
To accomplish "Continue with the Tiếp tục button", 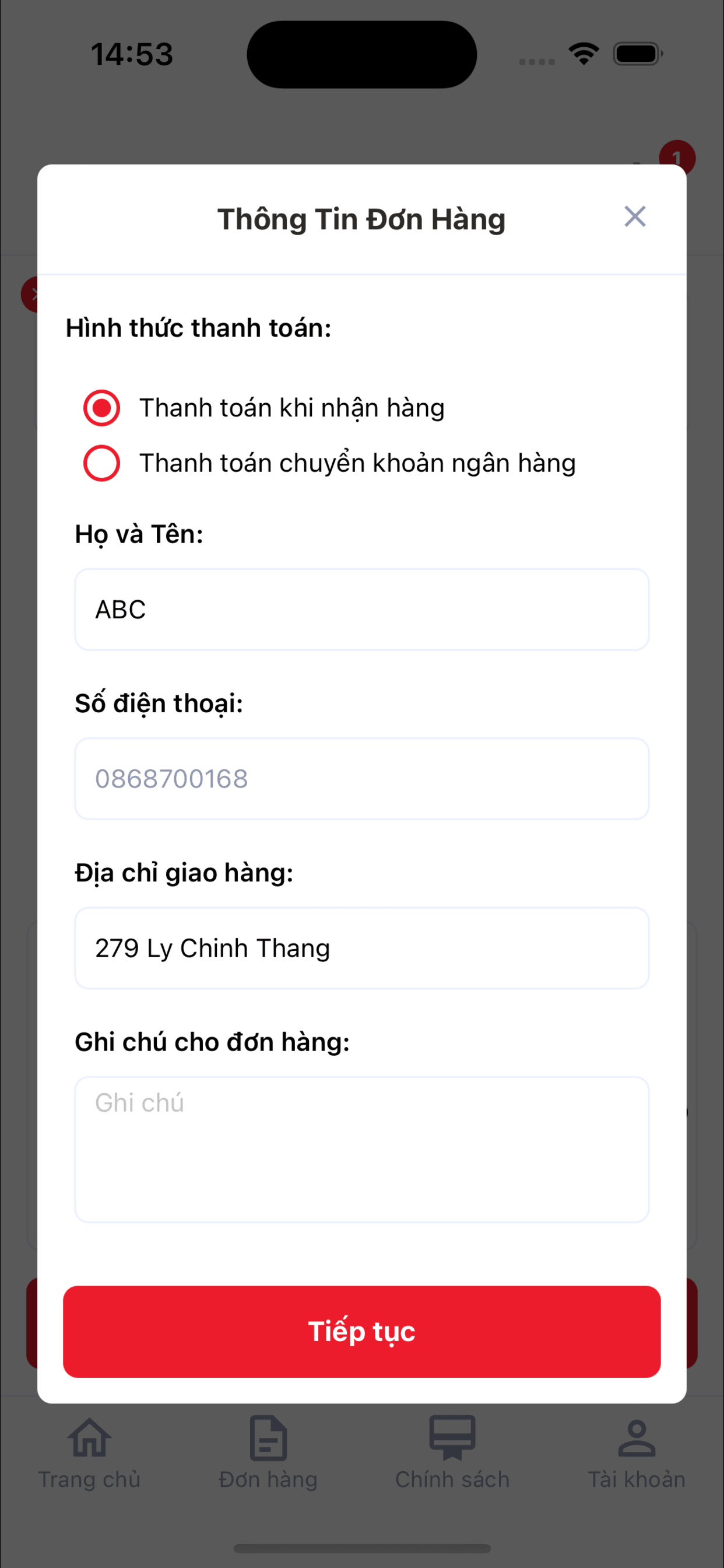I will click(361, 1332).
